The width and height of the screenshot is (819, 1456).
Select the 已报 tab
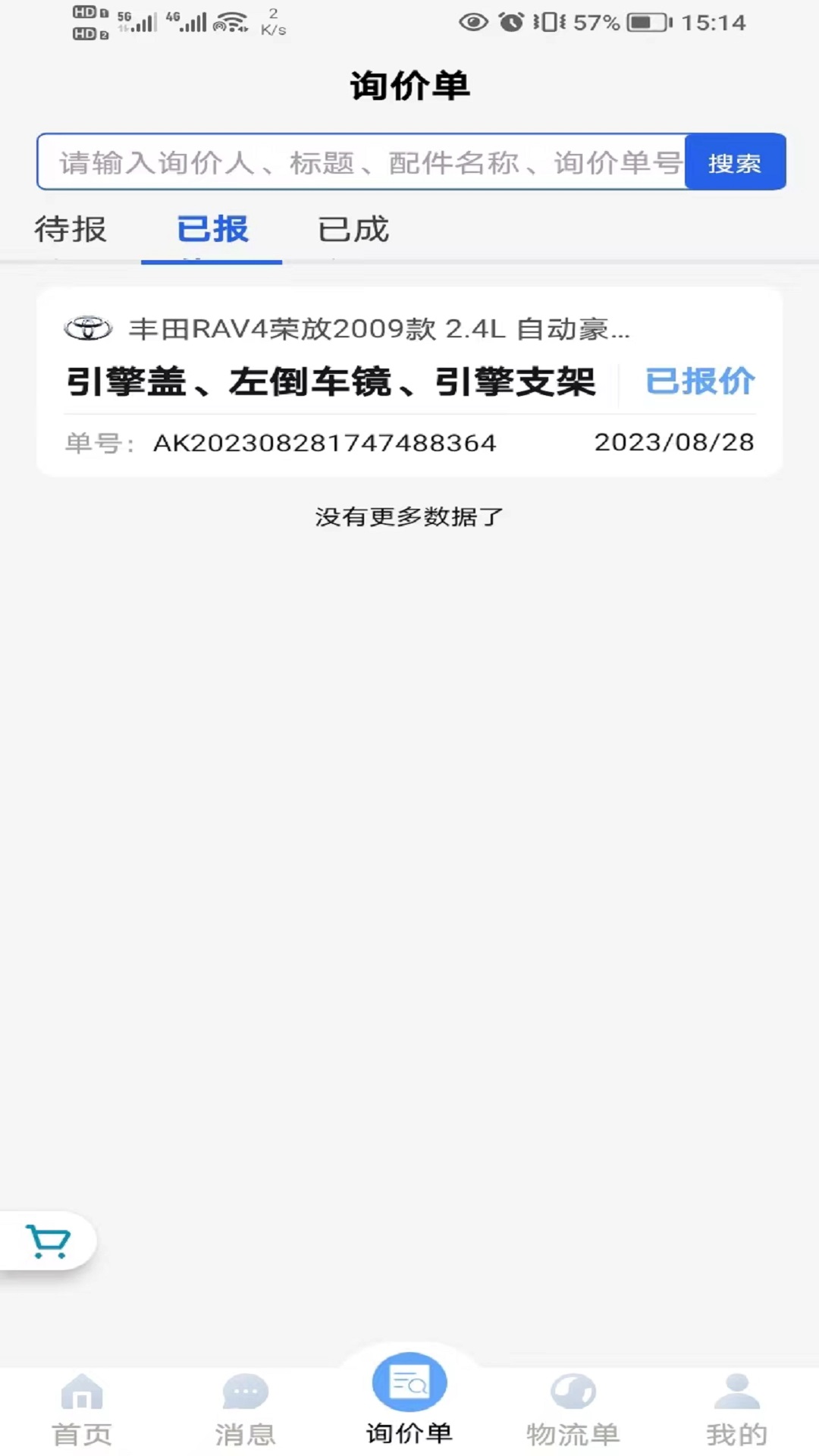point(212,230)
